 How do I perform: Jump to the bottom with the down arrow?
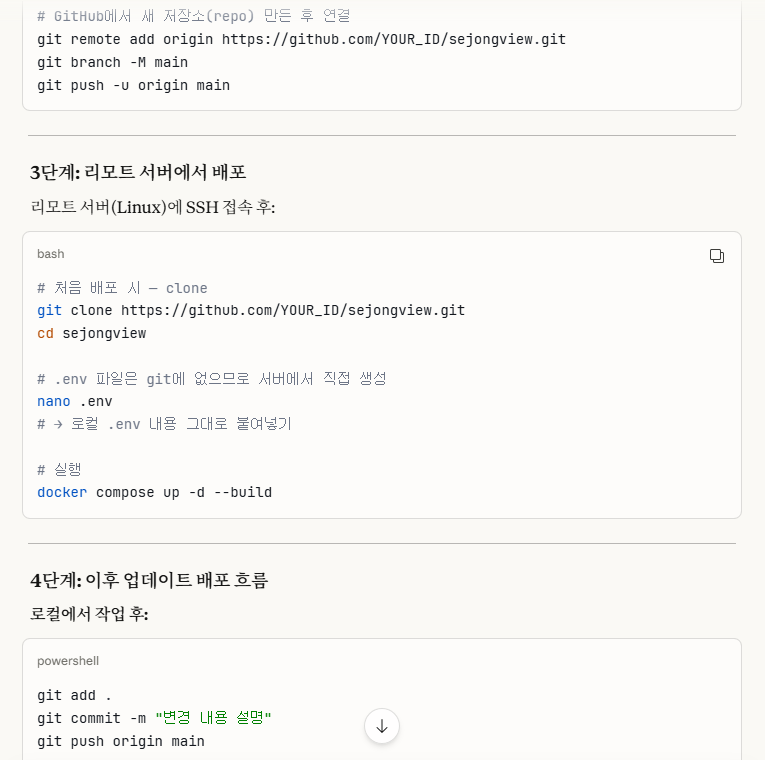point(382,726)
